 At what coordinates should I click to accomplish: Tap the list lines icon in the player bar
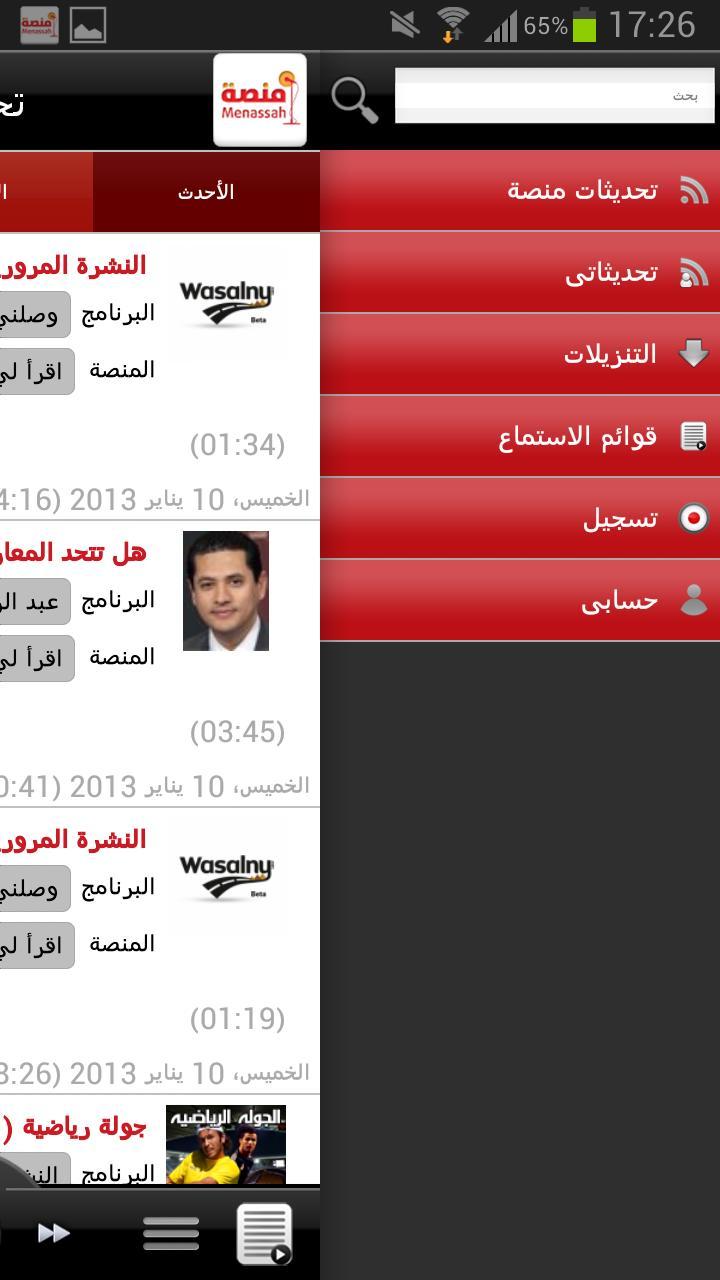171,1234
